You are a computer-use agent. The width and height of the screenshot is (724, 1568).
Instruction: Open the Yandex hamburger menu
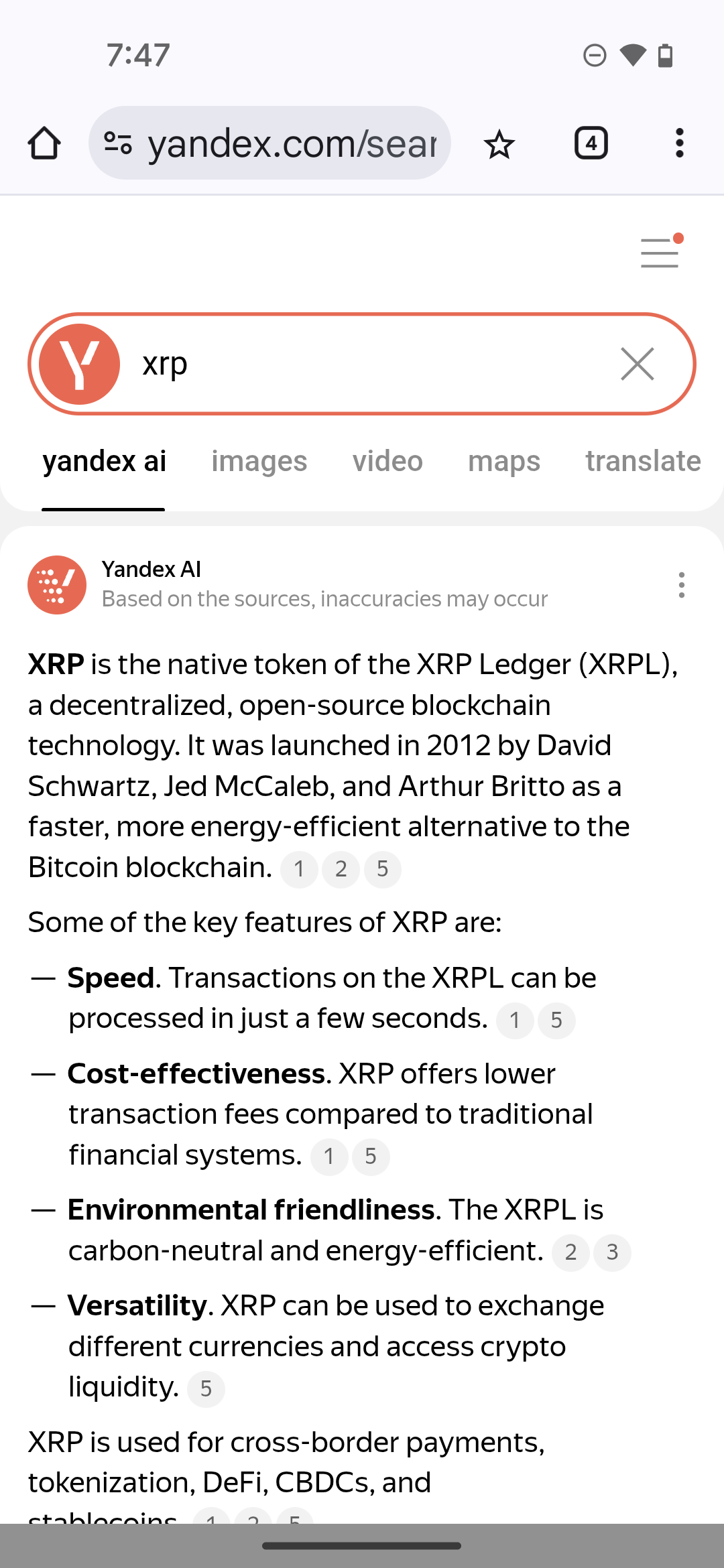660,253
